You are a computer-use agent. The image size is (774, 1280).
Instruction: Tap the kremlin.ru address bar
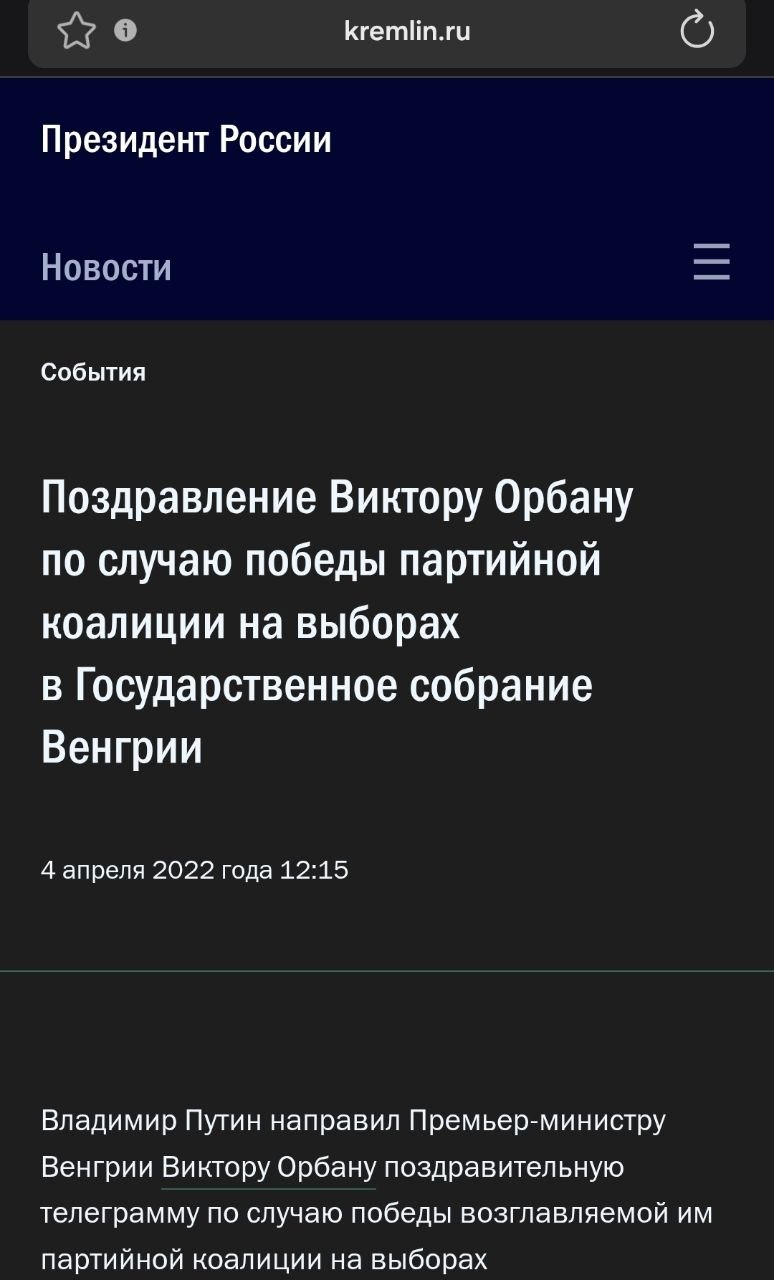(407, 32)
